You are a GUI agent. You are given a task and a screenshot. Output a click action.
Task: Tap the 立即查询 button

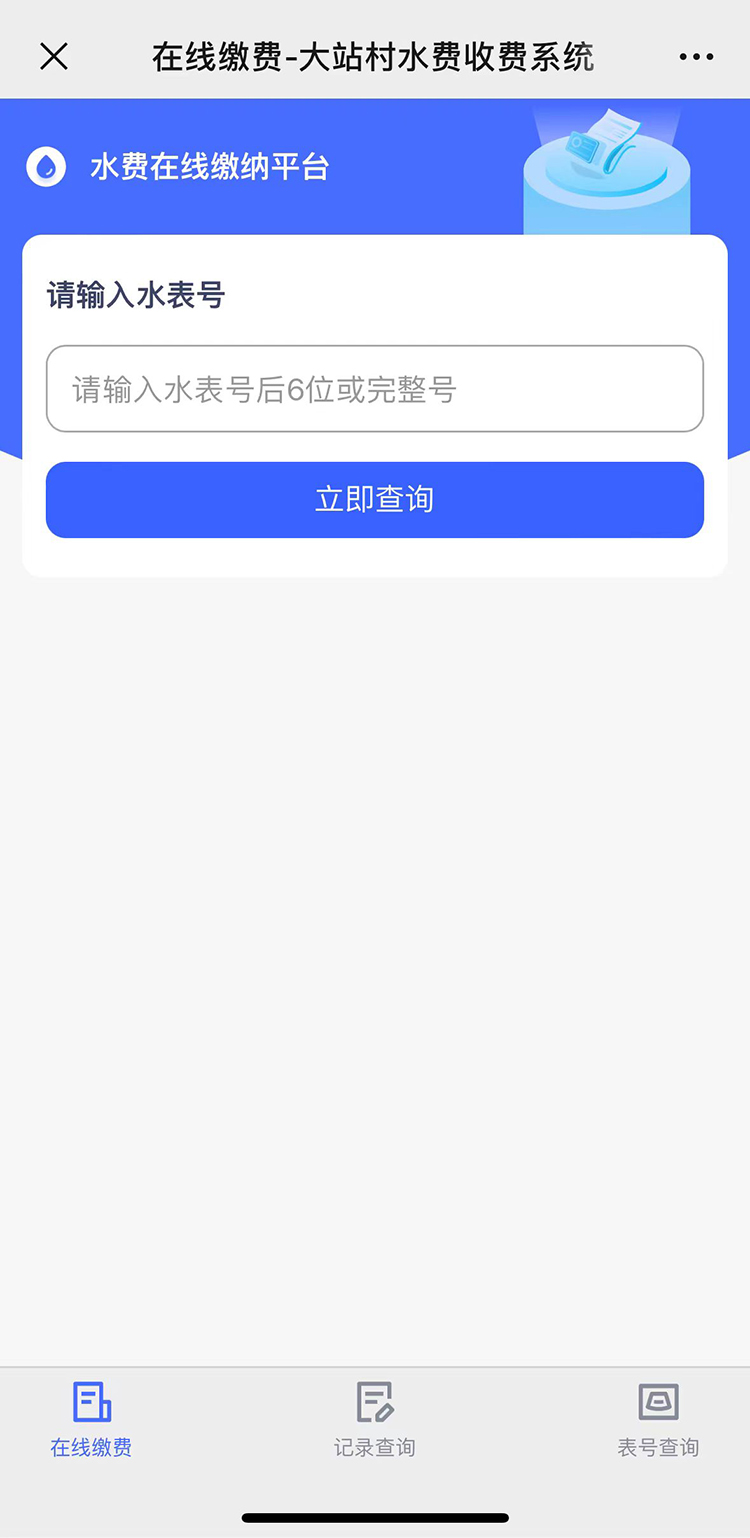[375, 500]
